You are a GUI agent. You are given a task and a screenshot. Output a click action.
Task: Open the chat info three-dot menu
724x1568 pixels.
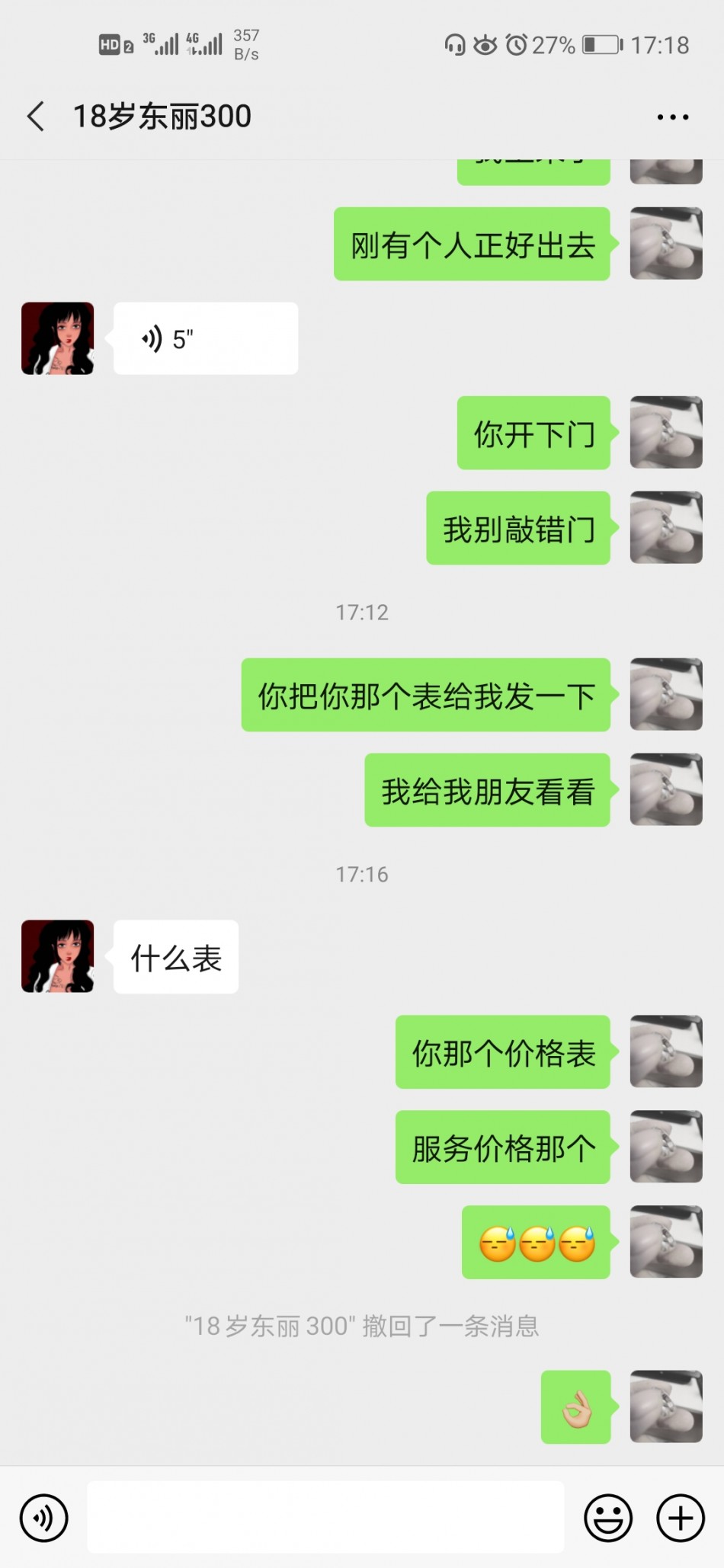(x=672, y=117)
